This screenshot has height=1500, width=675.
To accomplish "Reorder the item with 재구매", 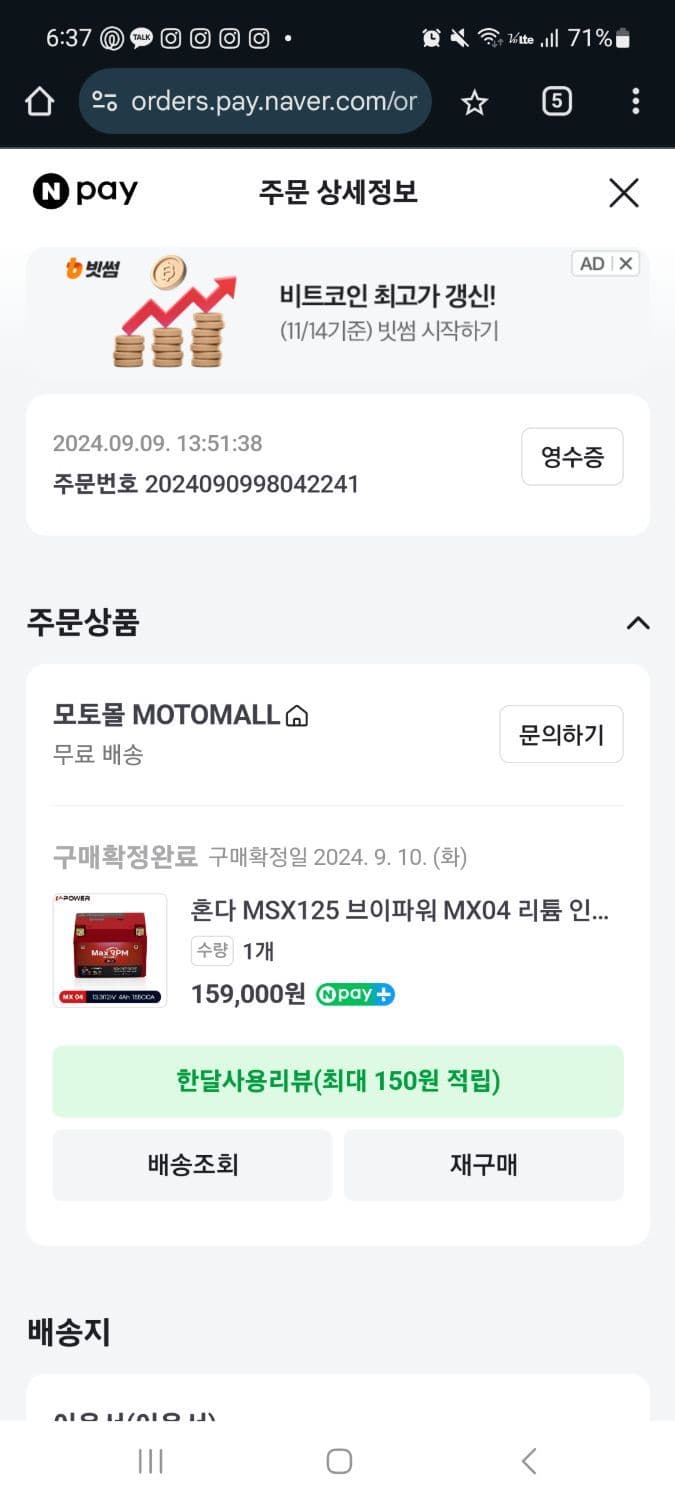I will pyautogui.click(x=483, y=1165).
